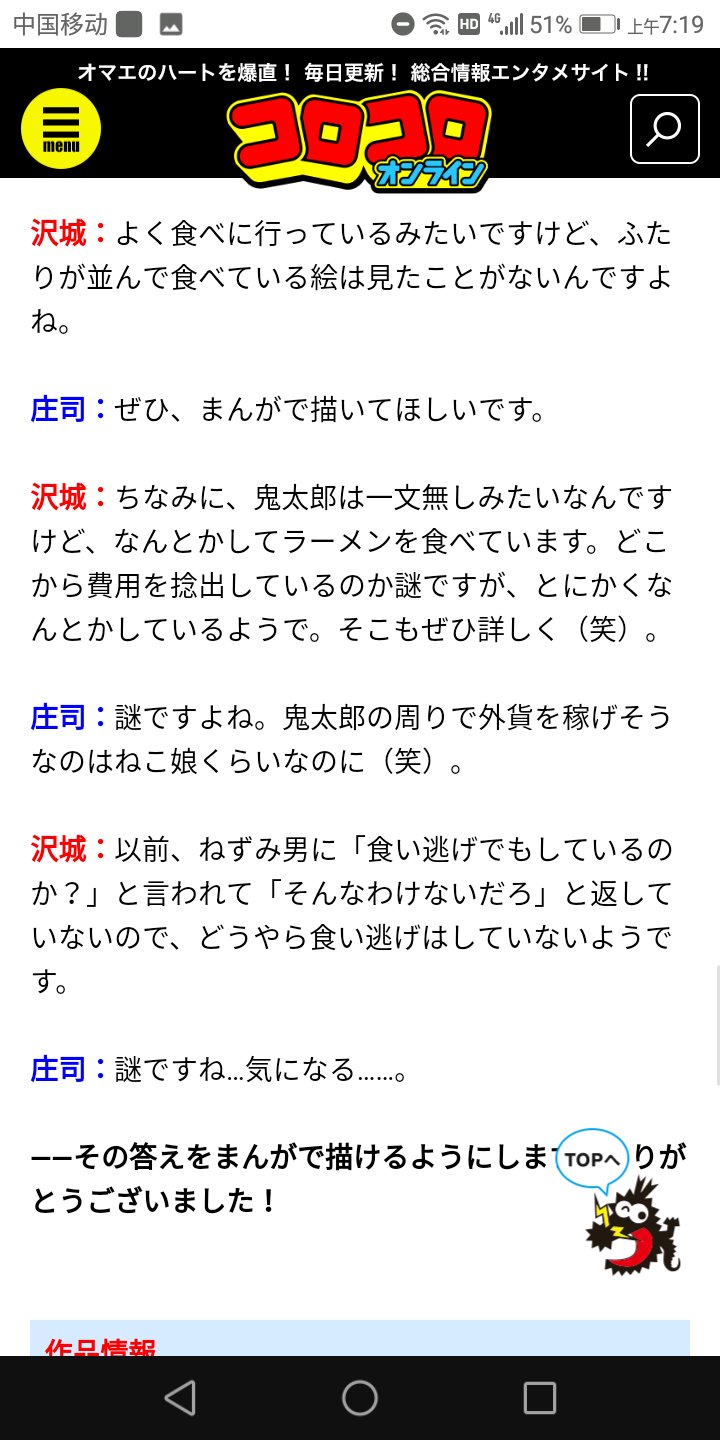Viewport: 720px width, 1440px height.
Task: Open the search magnifier icon
Action: (x=664, y=129)
